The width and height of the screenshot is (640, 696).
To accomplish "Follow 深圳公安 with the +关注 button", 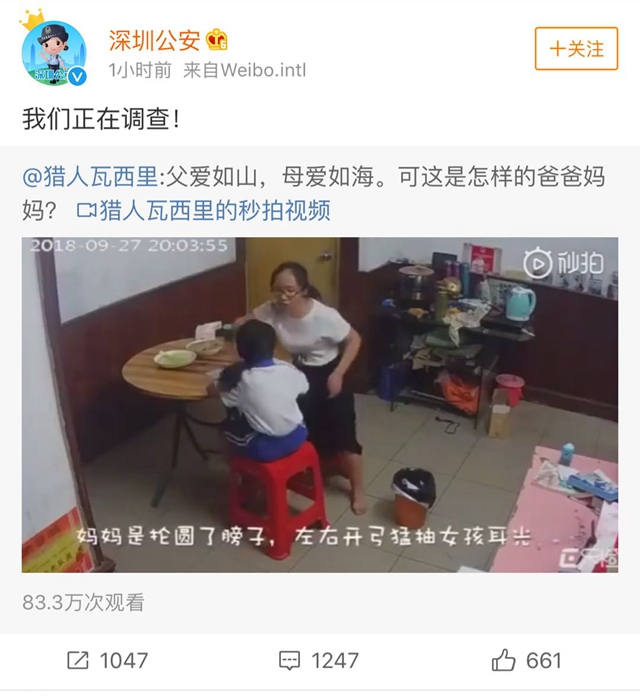I will [x=577, y=49].
